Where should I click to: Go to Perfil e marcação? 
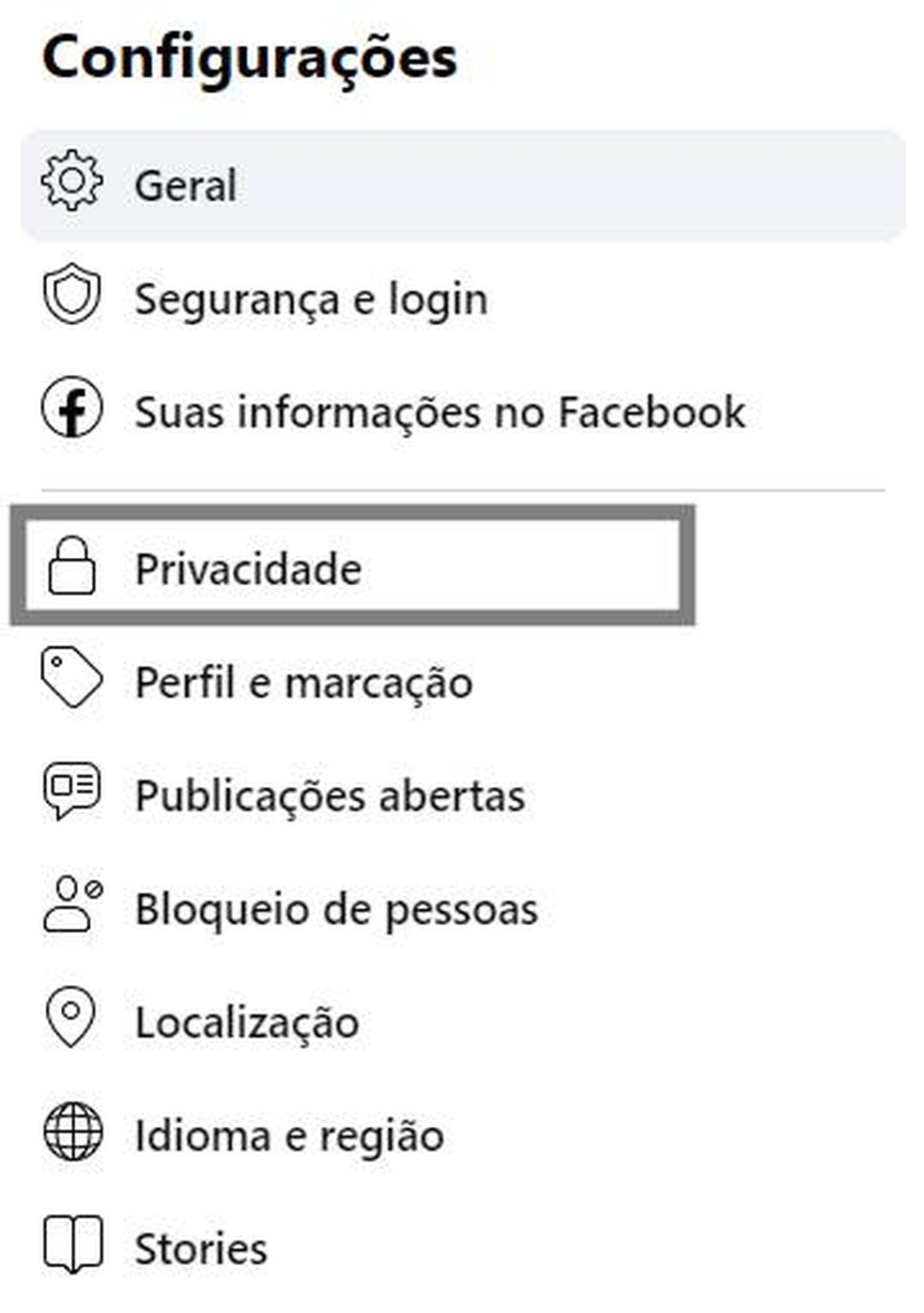coord(303,681)
